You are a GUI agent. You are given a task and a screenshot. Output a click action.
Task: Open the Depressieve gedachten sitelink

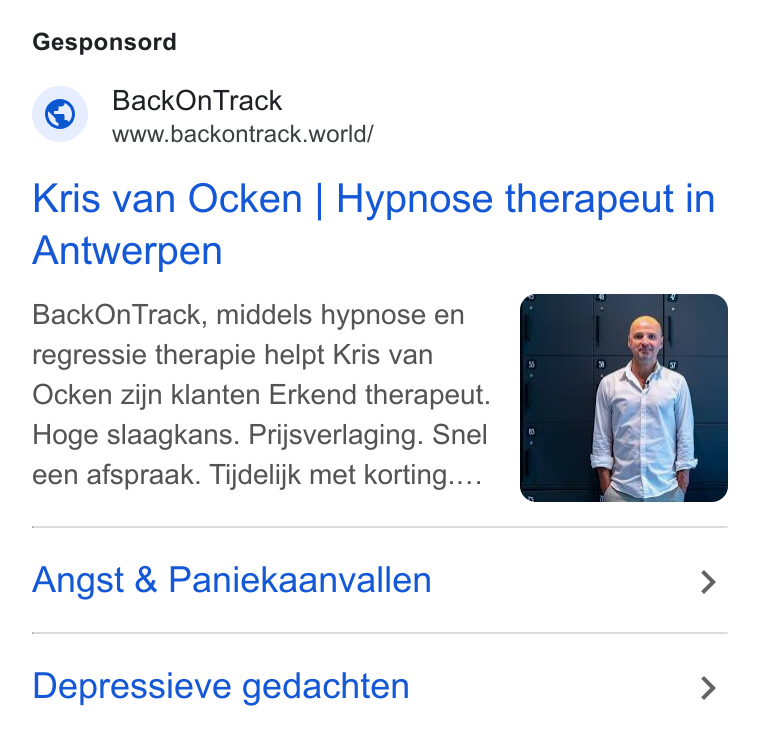[x=380, y=686]
